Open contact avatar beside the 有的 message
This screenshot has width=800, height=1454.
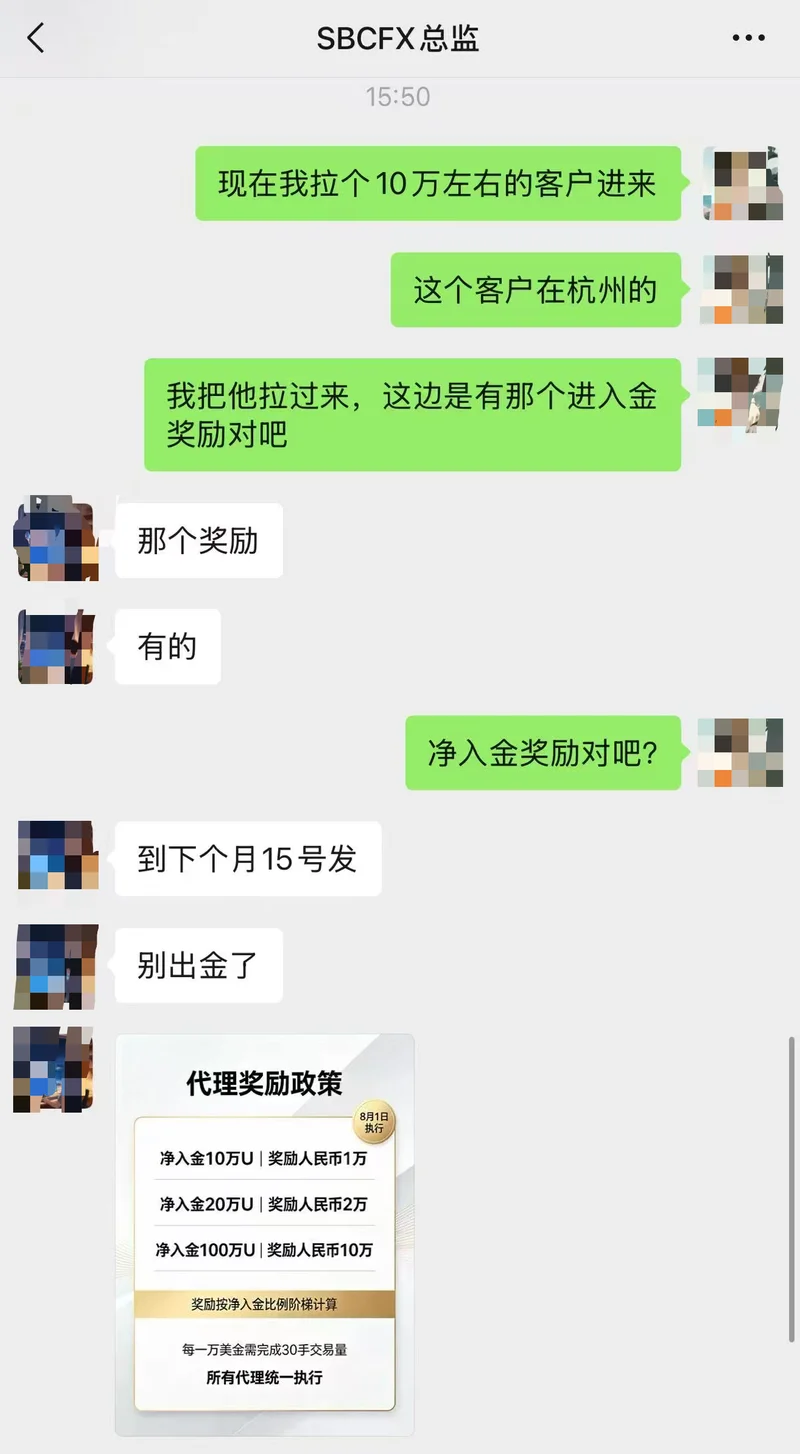tap(56, 647)
